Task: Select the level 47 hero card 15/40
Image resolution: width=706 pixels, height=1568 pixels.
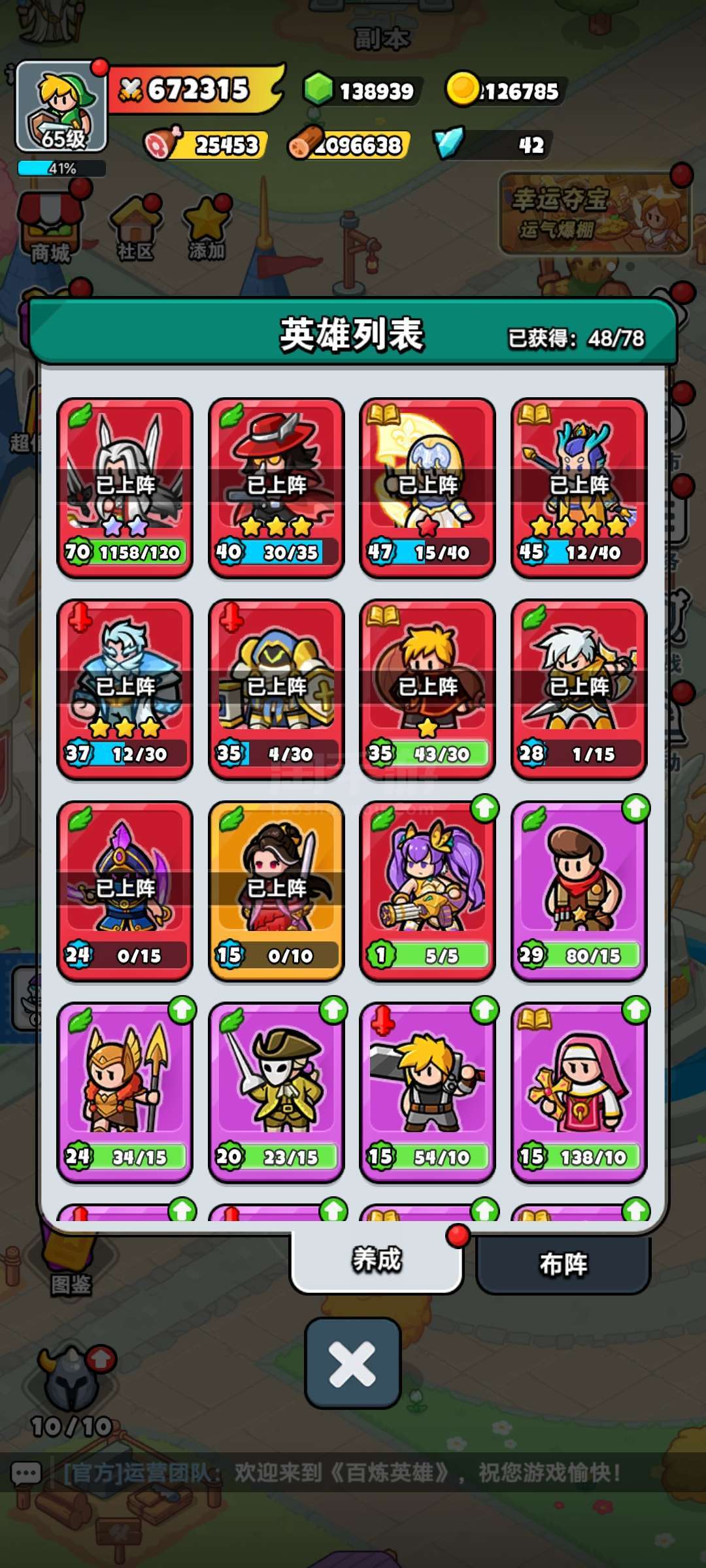Action: 428,487
